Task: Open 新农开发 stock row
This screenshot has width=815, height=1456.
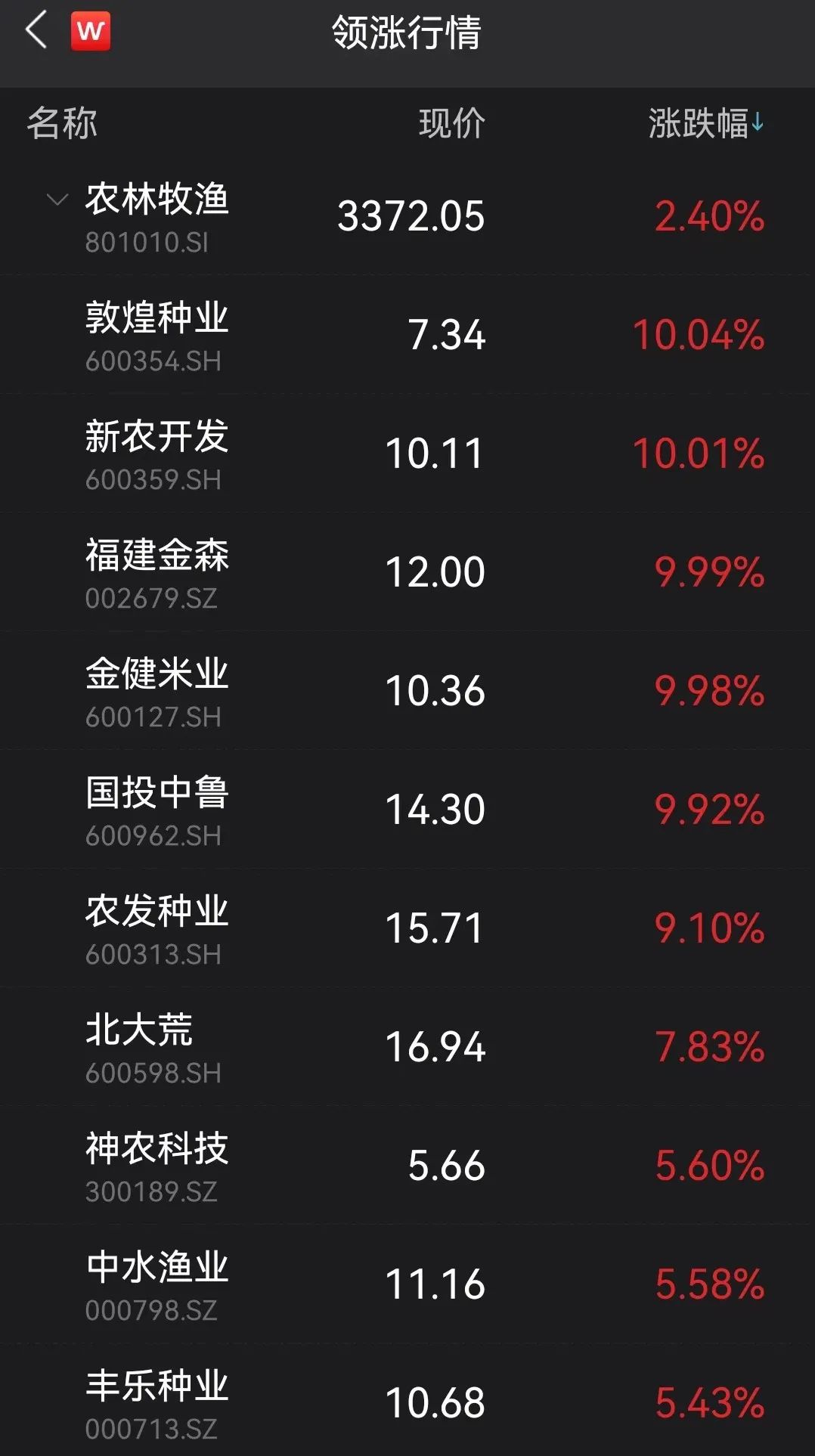Action: coord(407,453)
